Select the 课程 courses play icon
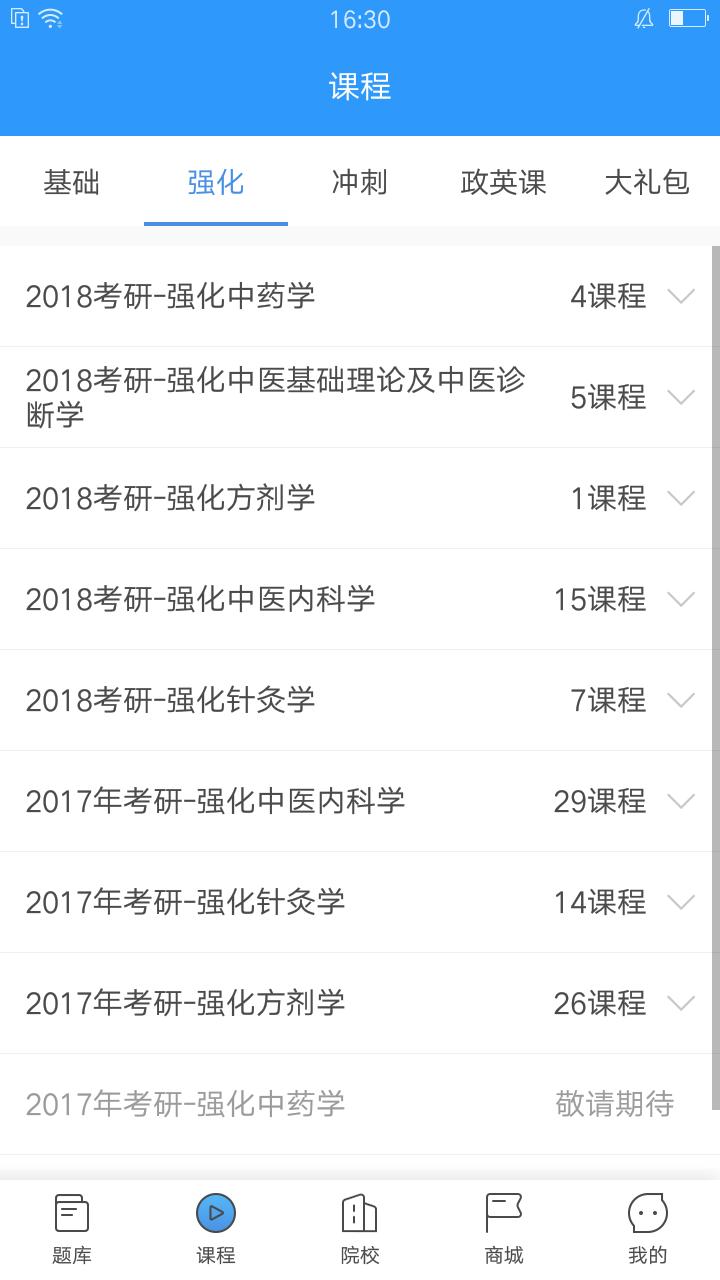This screenshot has height=1280, width=720. (215, 1216)
